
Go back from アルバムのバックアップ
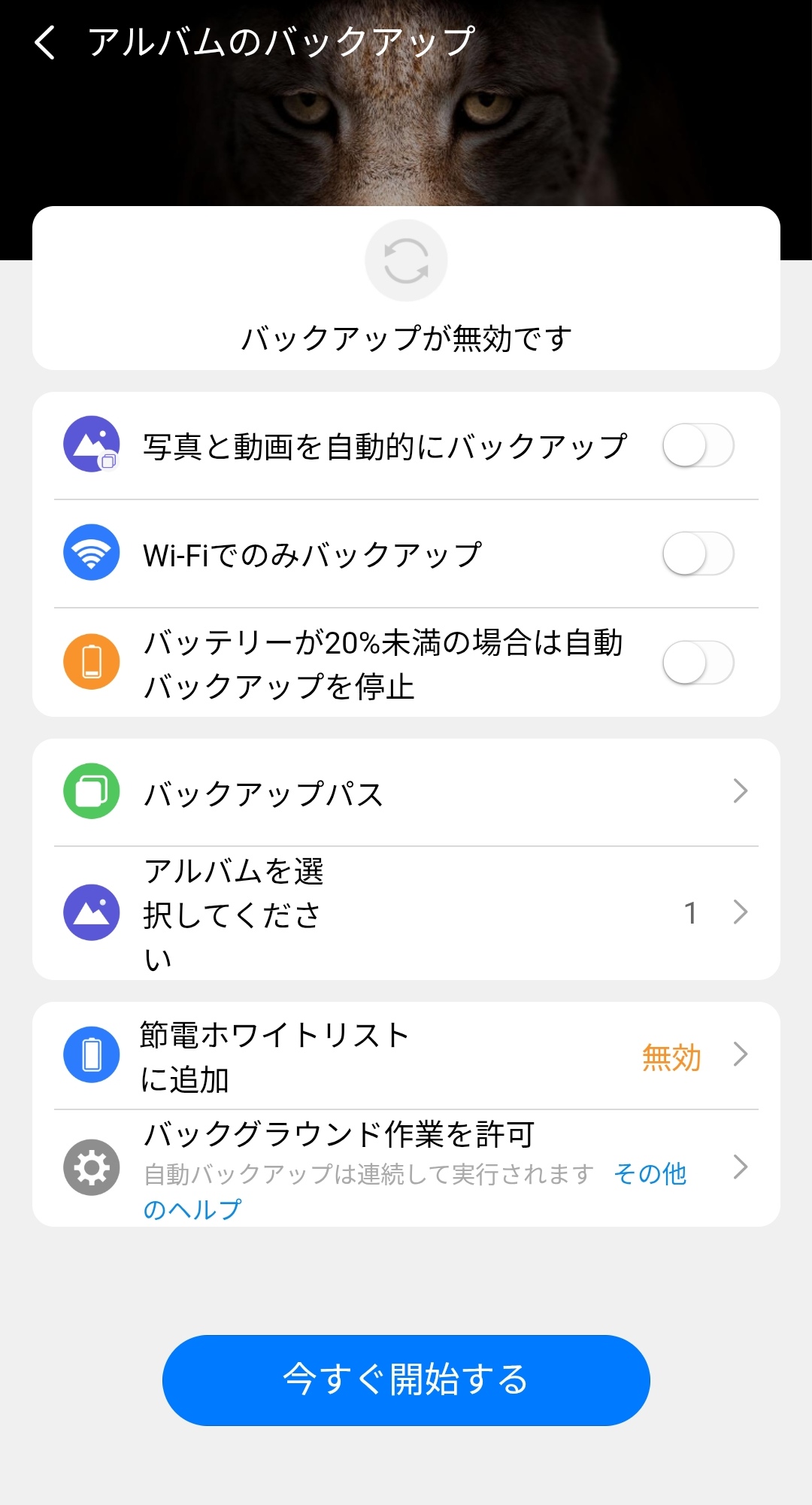(45, 42)
